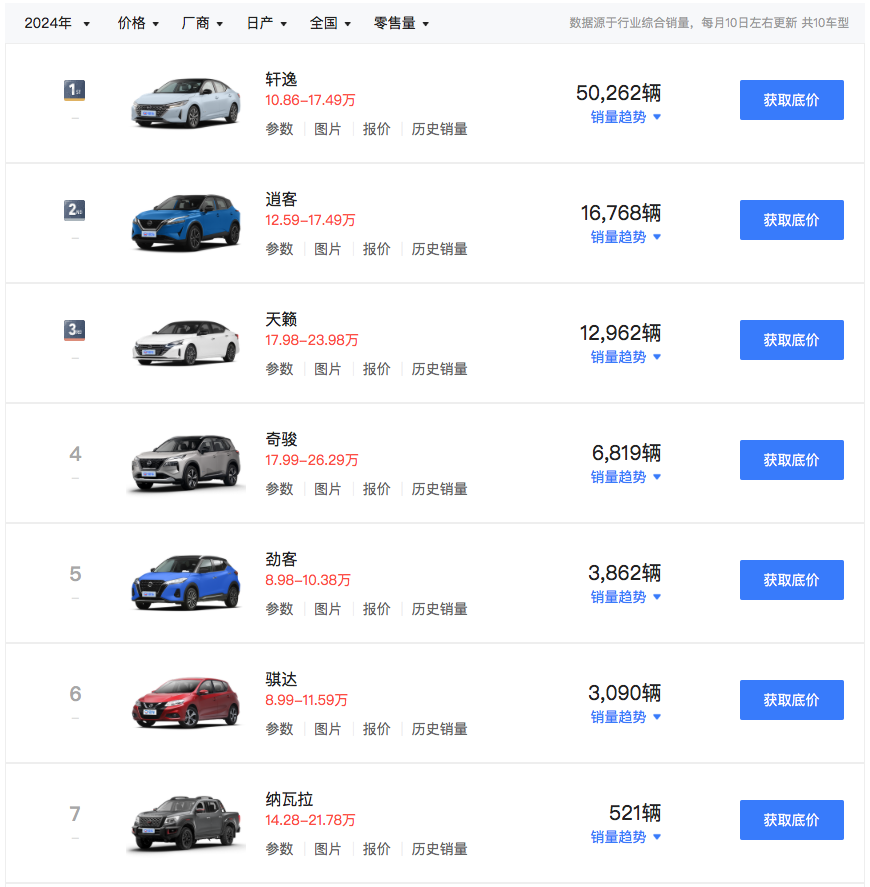
Task: Open the 全国 region dropdown
Action: coord(330,23)
